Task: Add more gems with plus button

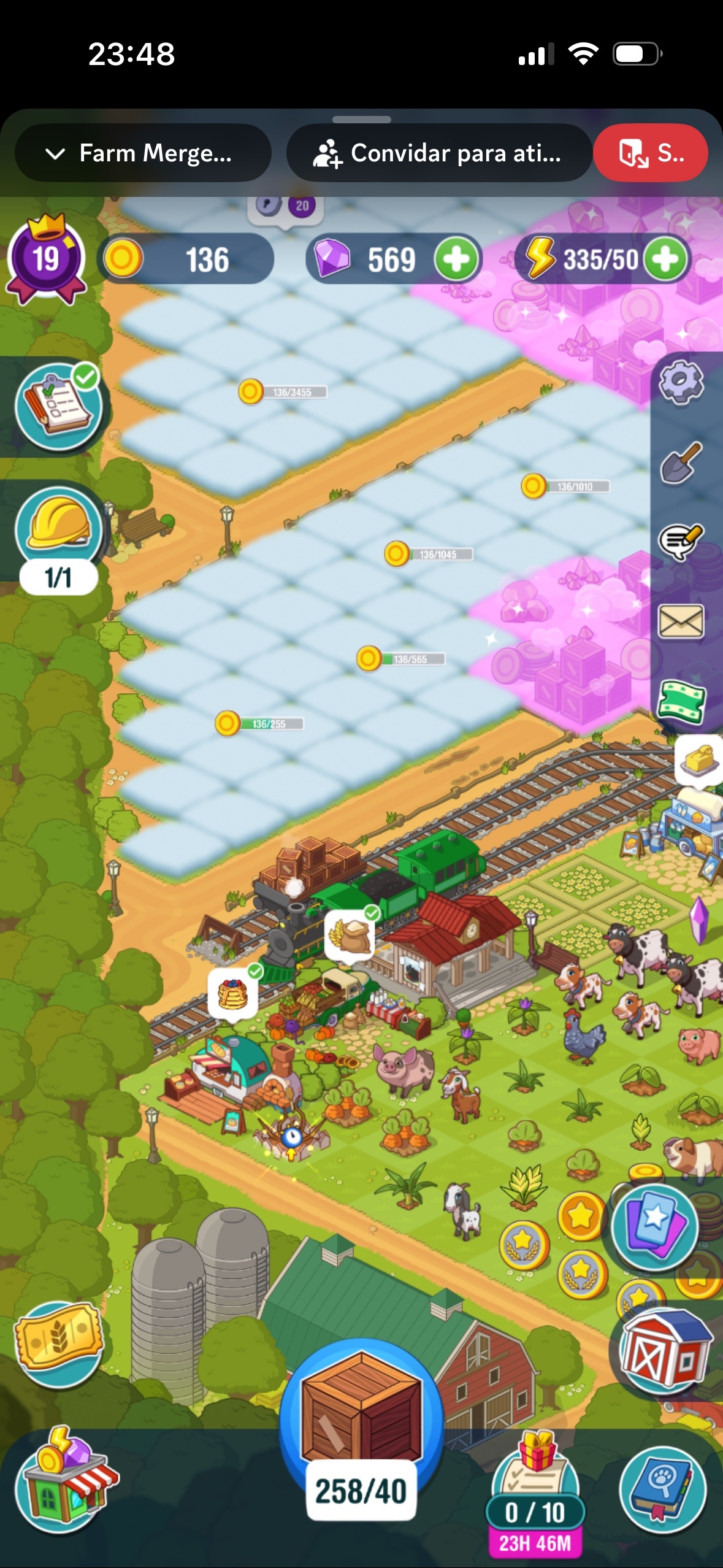Action: pos(456,259)
